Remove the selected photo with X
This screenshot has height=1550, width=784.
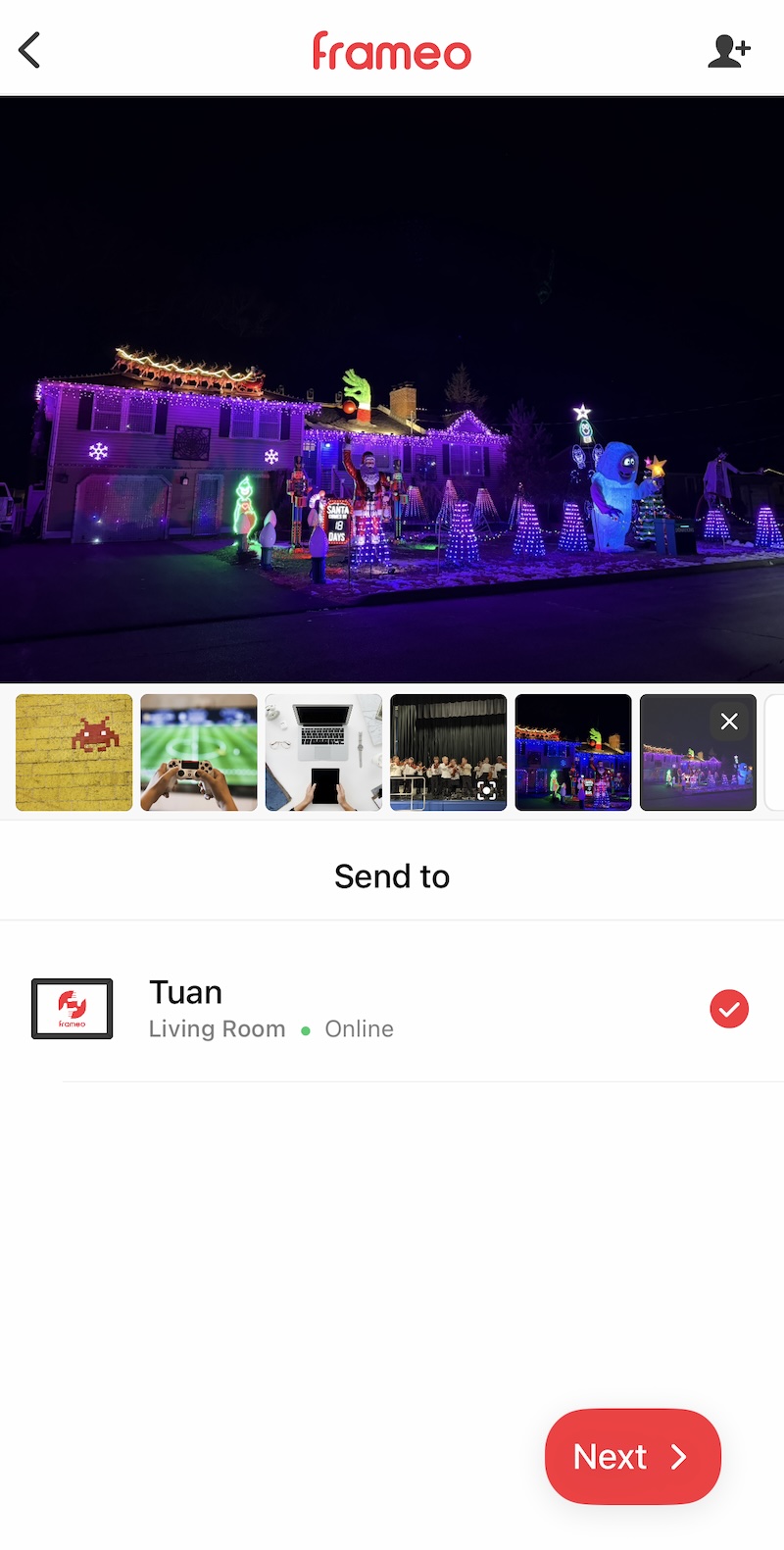coord(729,722)
